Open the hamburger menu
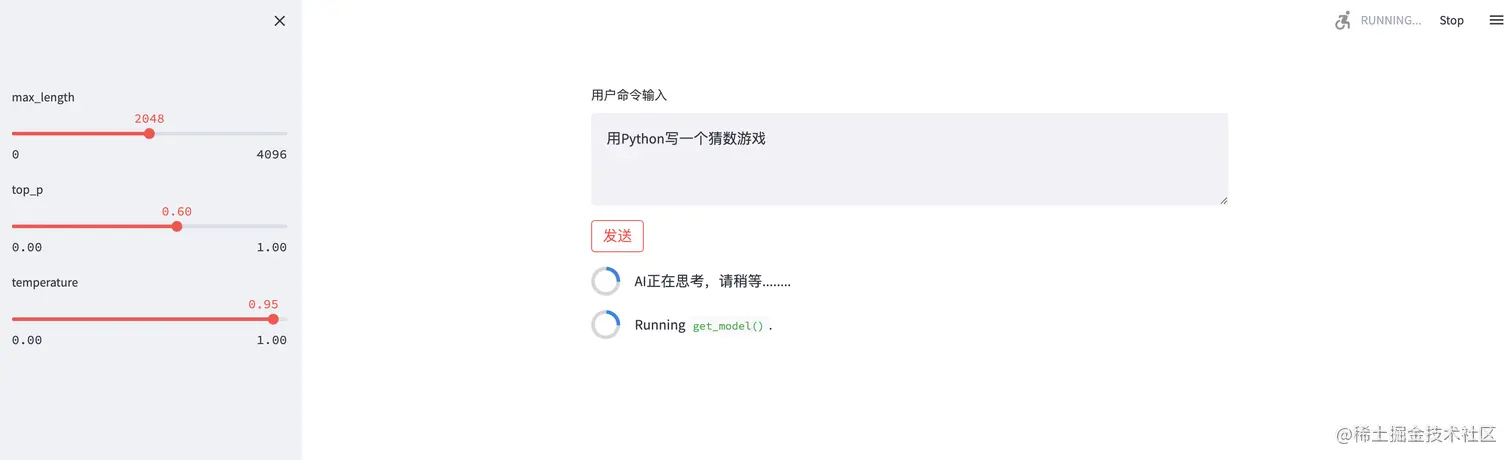Viewport: 1512px width, 460px height. [1496, 21]
